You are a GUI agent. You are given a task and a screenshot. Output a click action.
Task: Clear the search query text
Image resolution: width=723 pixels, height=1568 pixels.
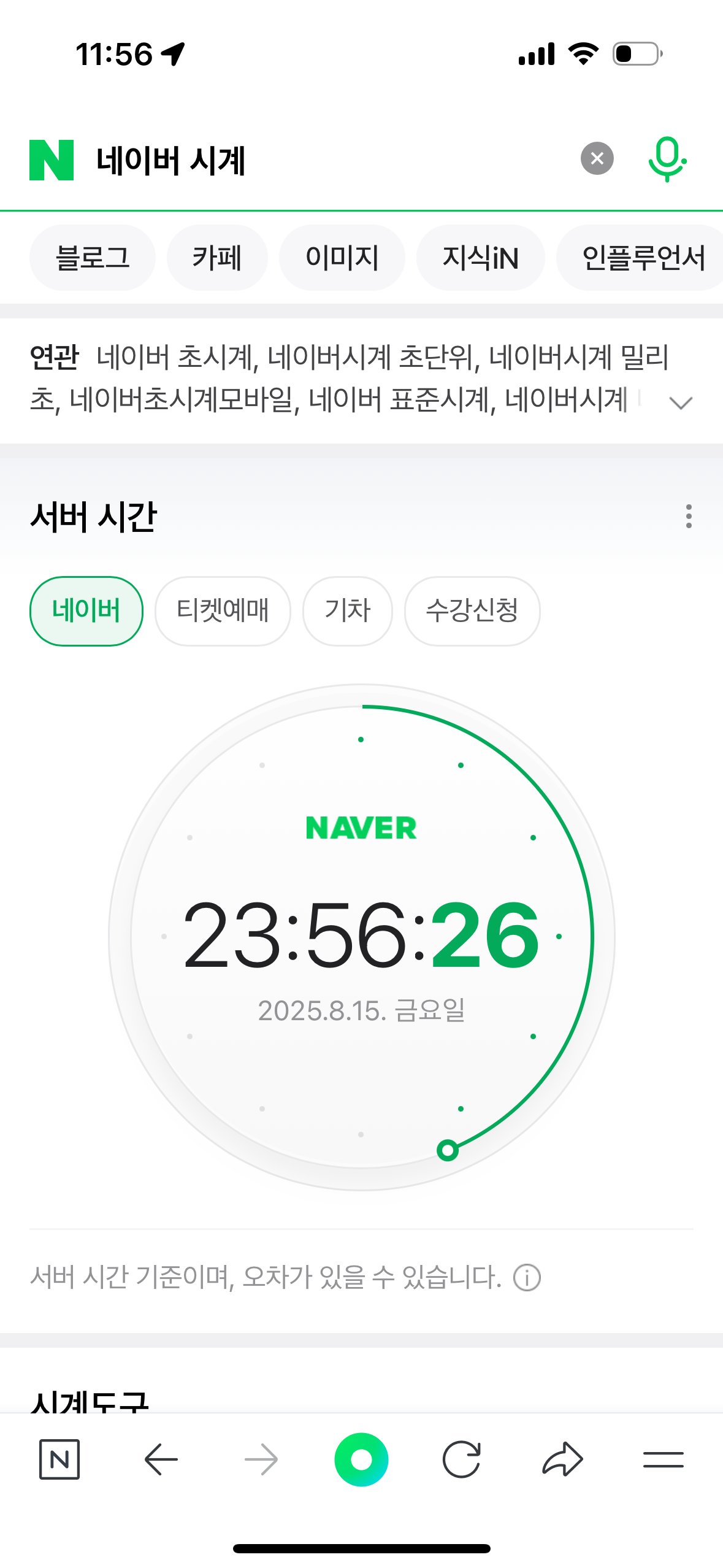pyautogui.click(x=597, y=159)
